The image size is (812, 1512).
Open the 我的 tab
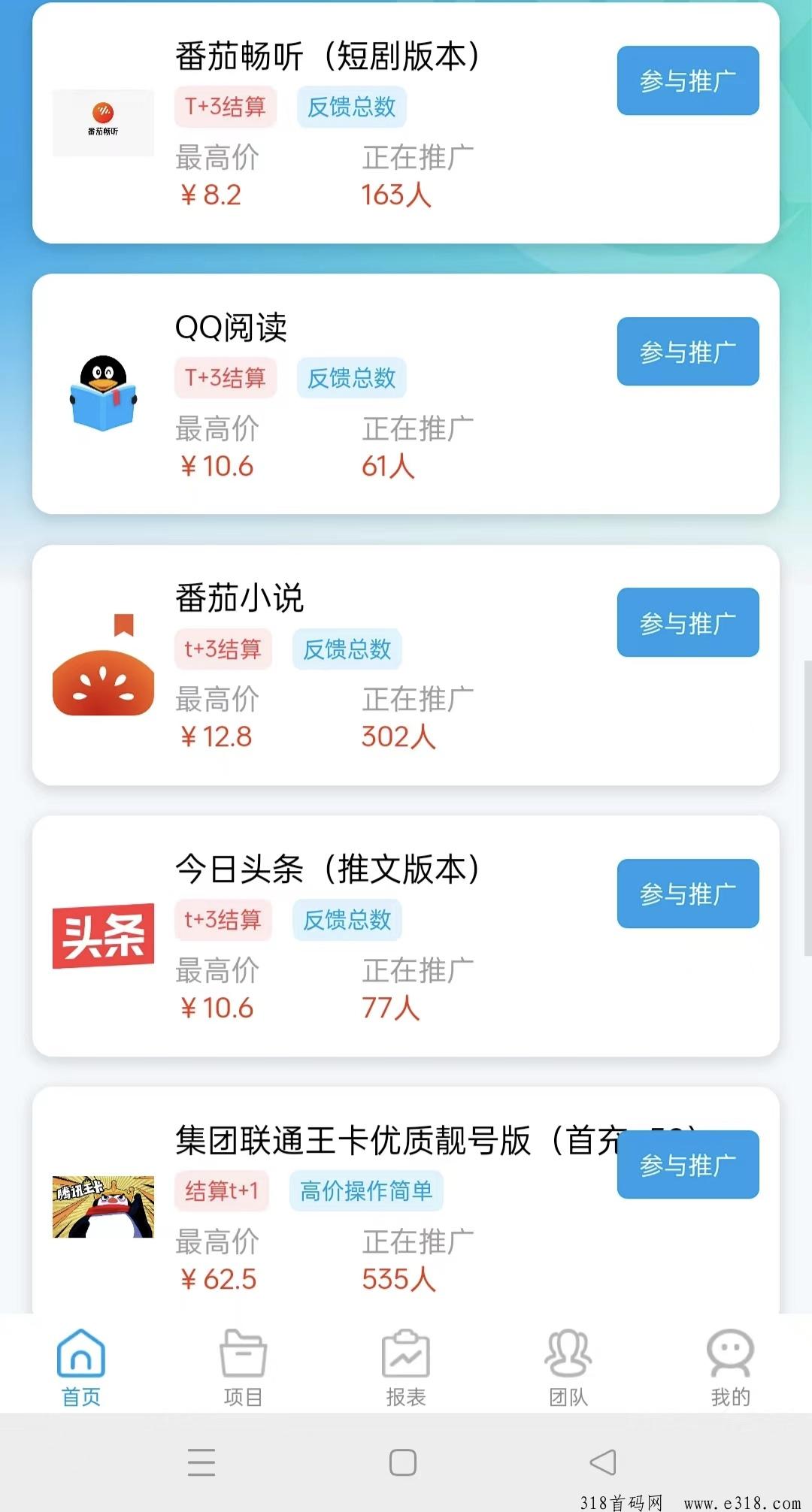pyautogui.click(x=731, y=1367)
